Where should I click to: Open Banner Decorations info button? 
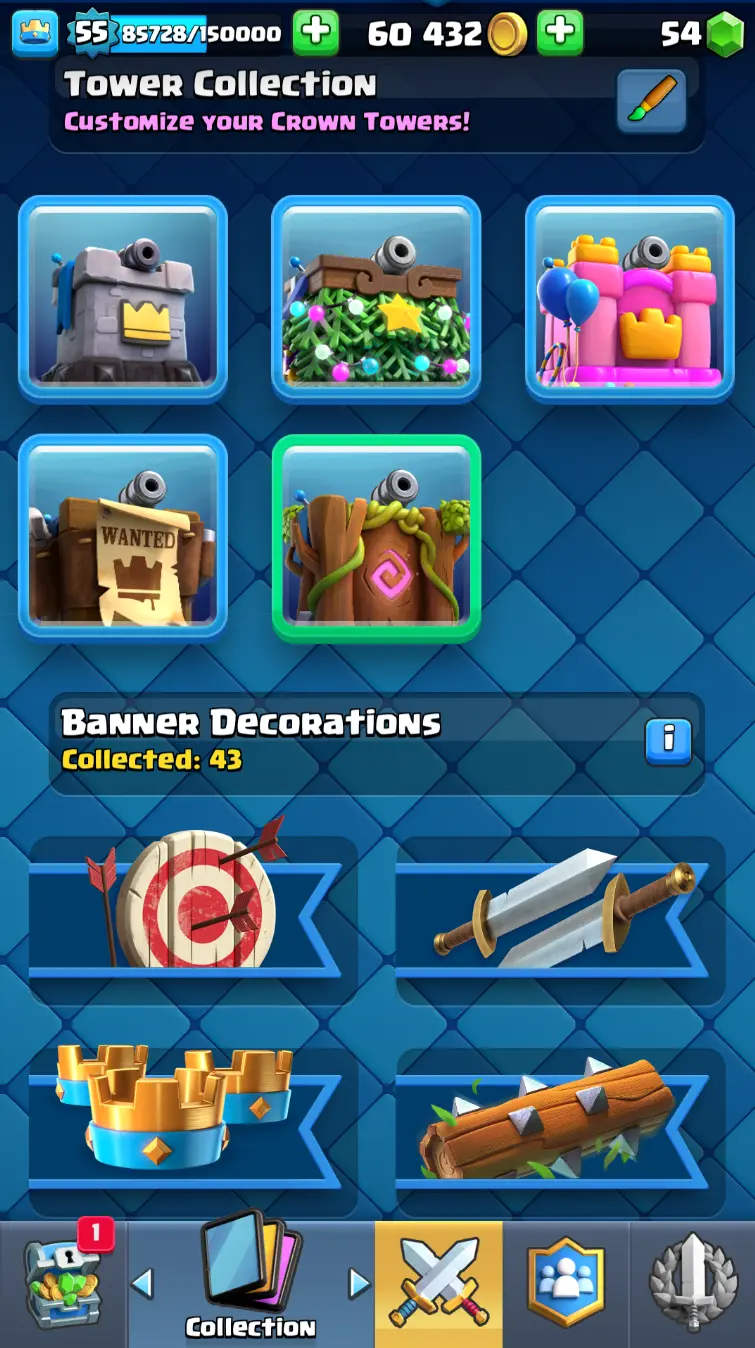[x=668, y=741]
